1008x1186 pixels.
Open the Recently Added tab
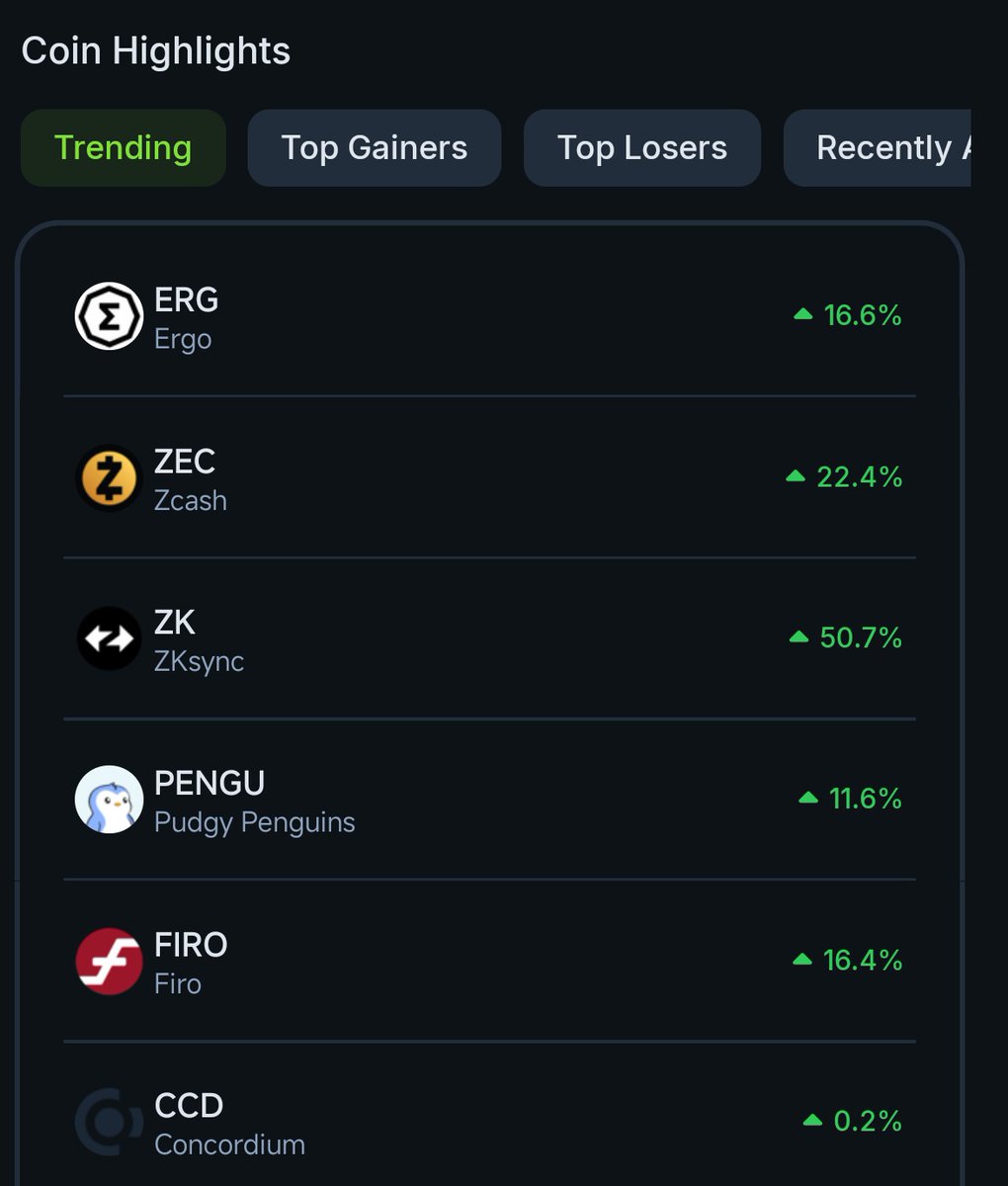[880, 148]
